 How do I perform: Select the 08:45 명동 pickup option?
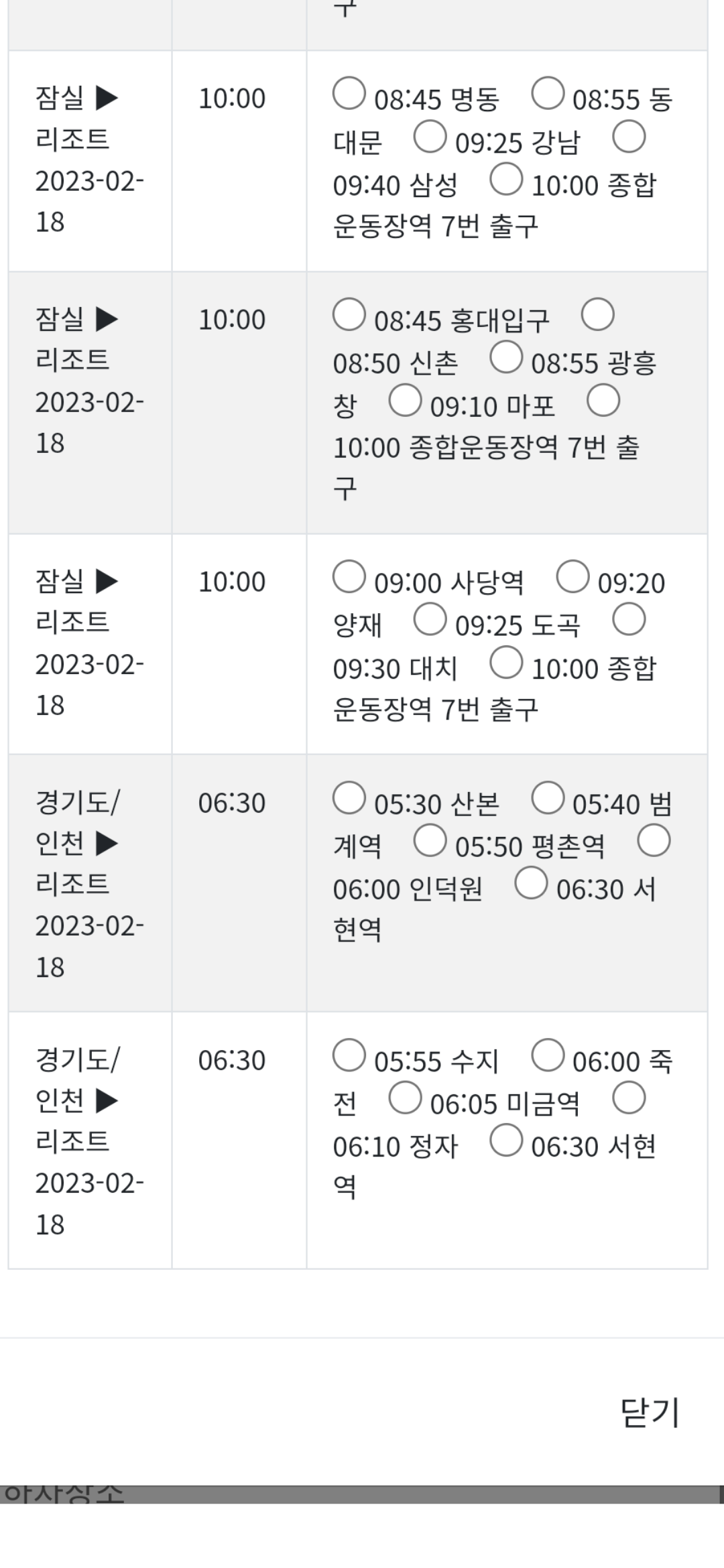point(349,94)
